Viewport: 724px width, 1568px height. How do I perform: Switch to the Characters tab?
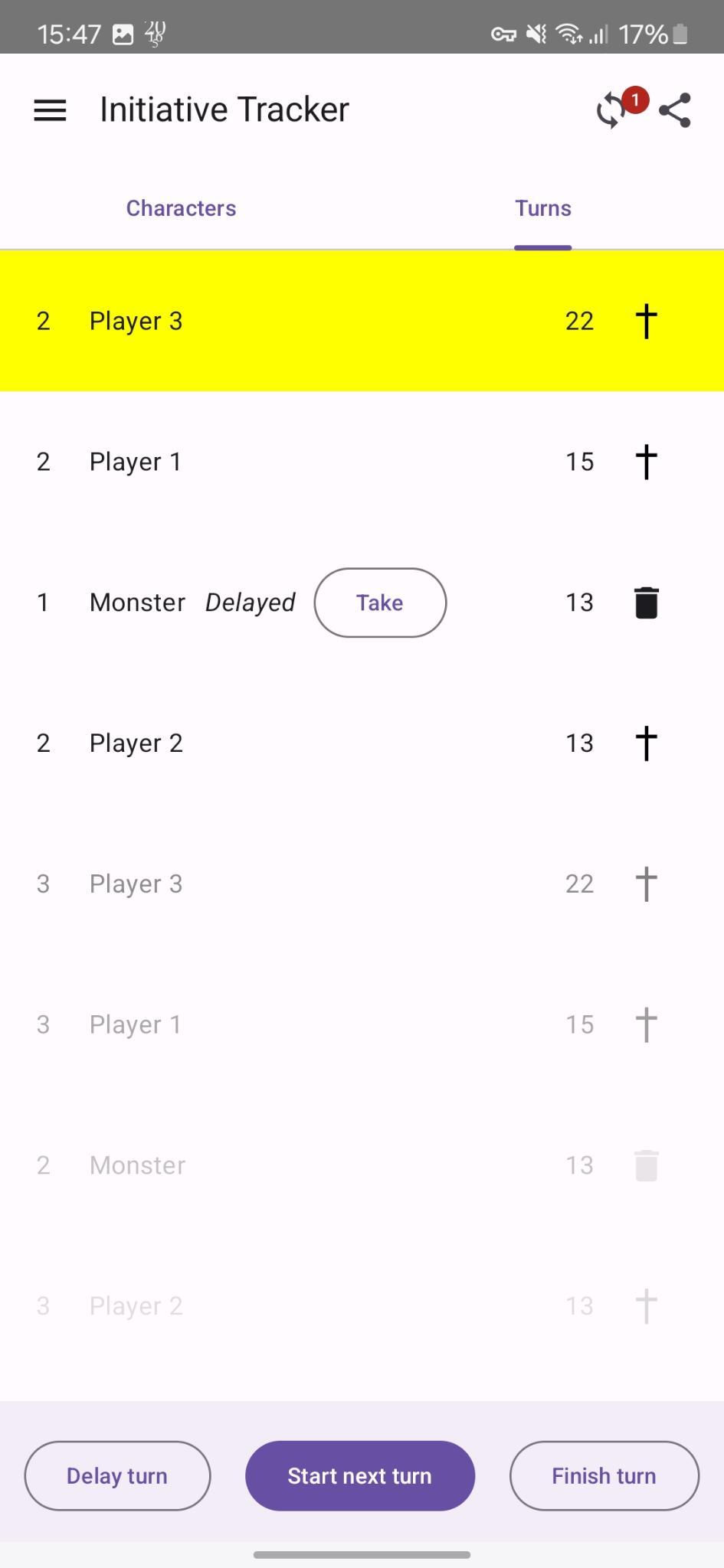click(x=181, y=208)
